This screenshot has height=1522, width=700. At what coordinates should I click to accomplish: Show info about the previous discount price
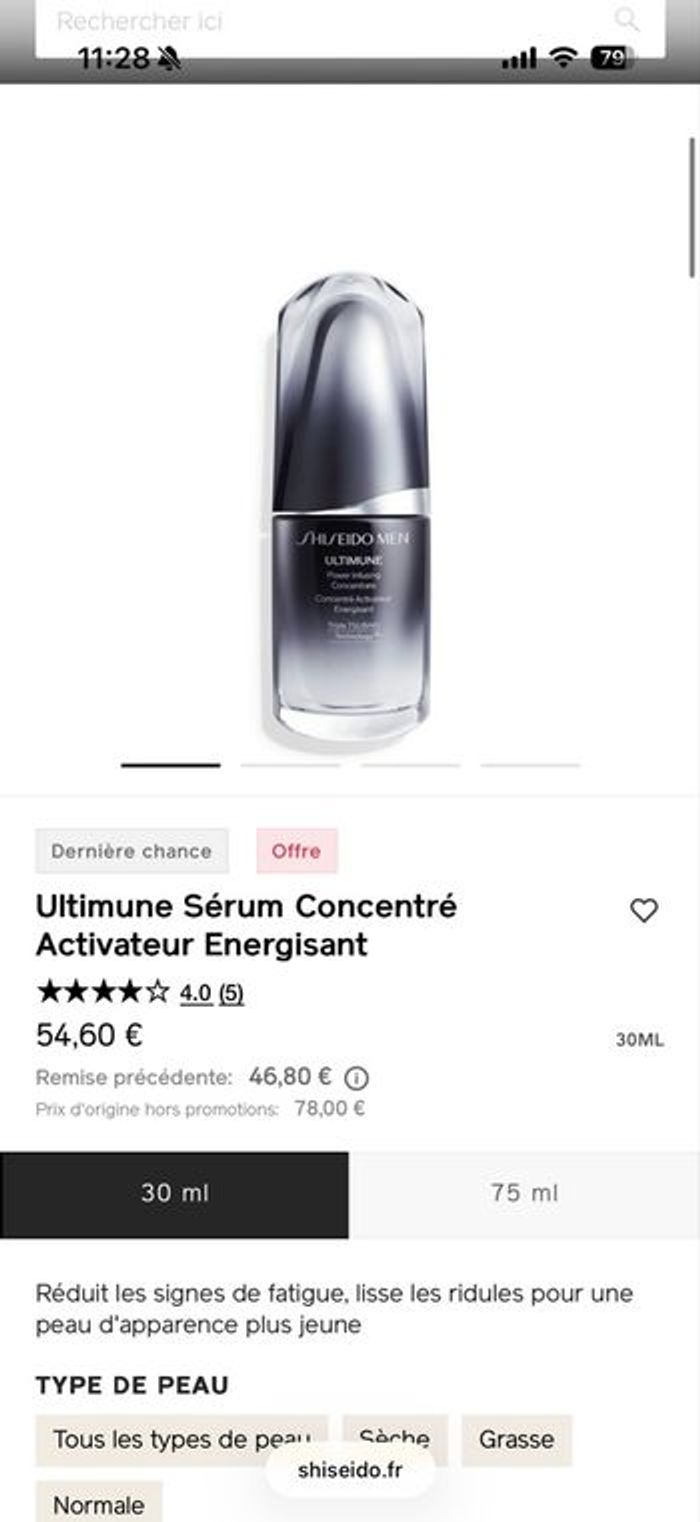pyautogui.click(x=357, y=1078)
